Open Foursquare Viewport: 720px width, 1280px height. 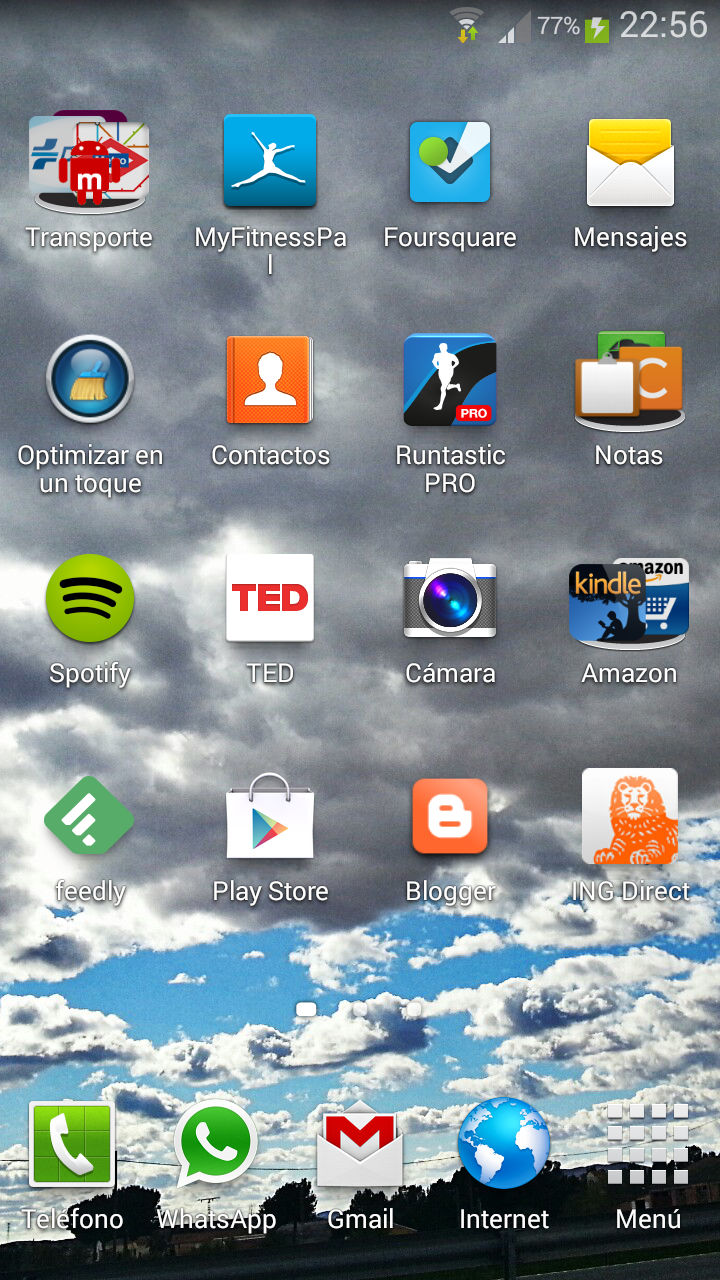click(450, 162)
